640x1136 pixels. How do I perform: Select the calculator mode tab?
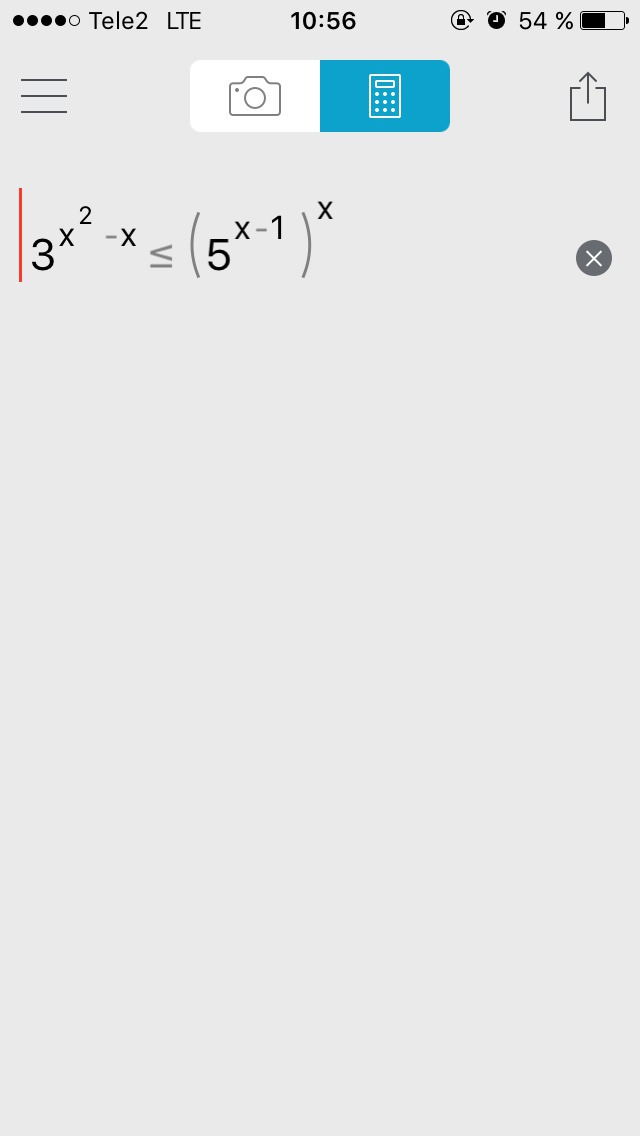385,96
